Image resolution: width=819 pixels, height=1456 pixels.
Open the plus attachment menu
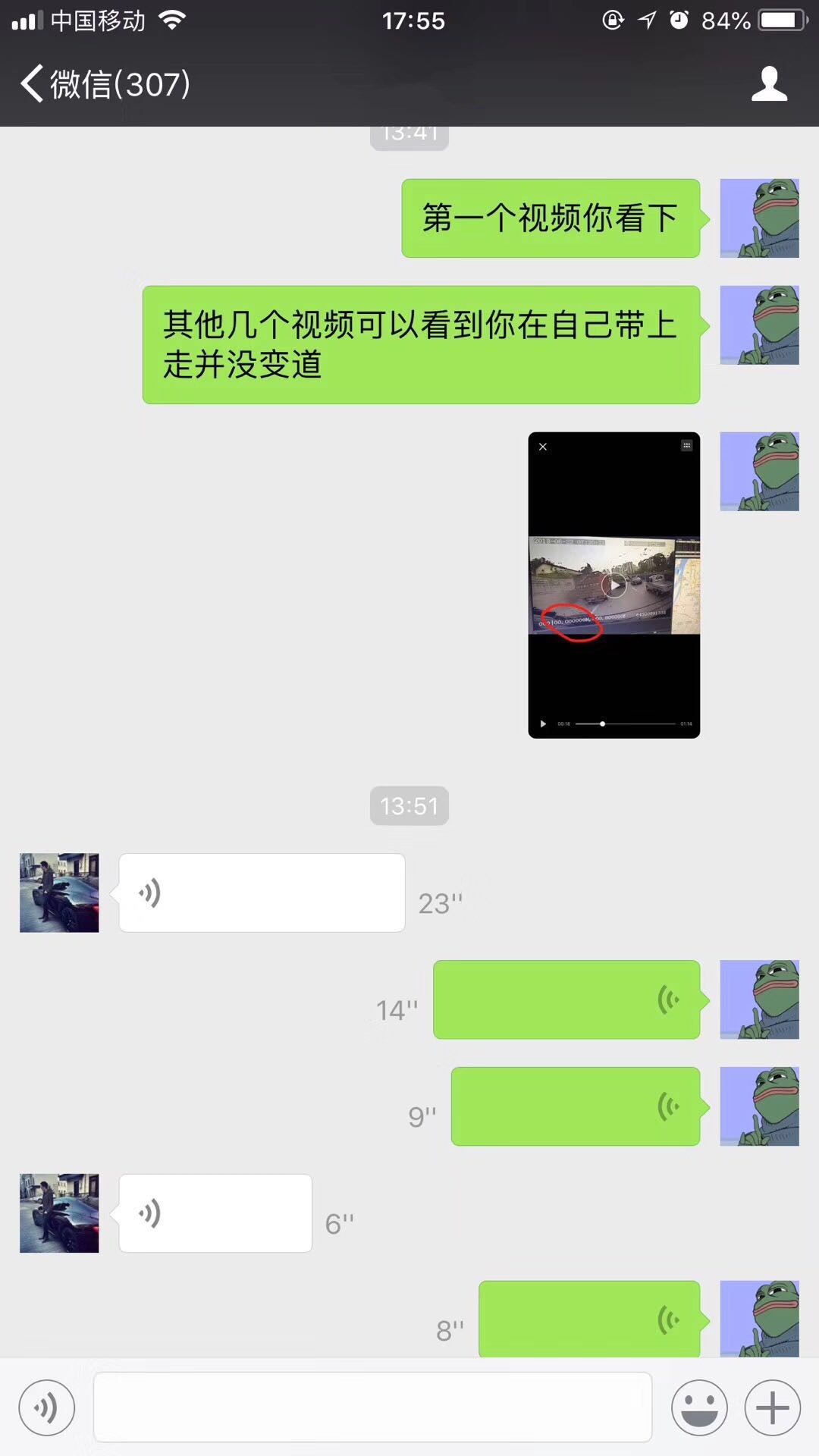click(772, 1408)
